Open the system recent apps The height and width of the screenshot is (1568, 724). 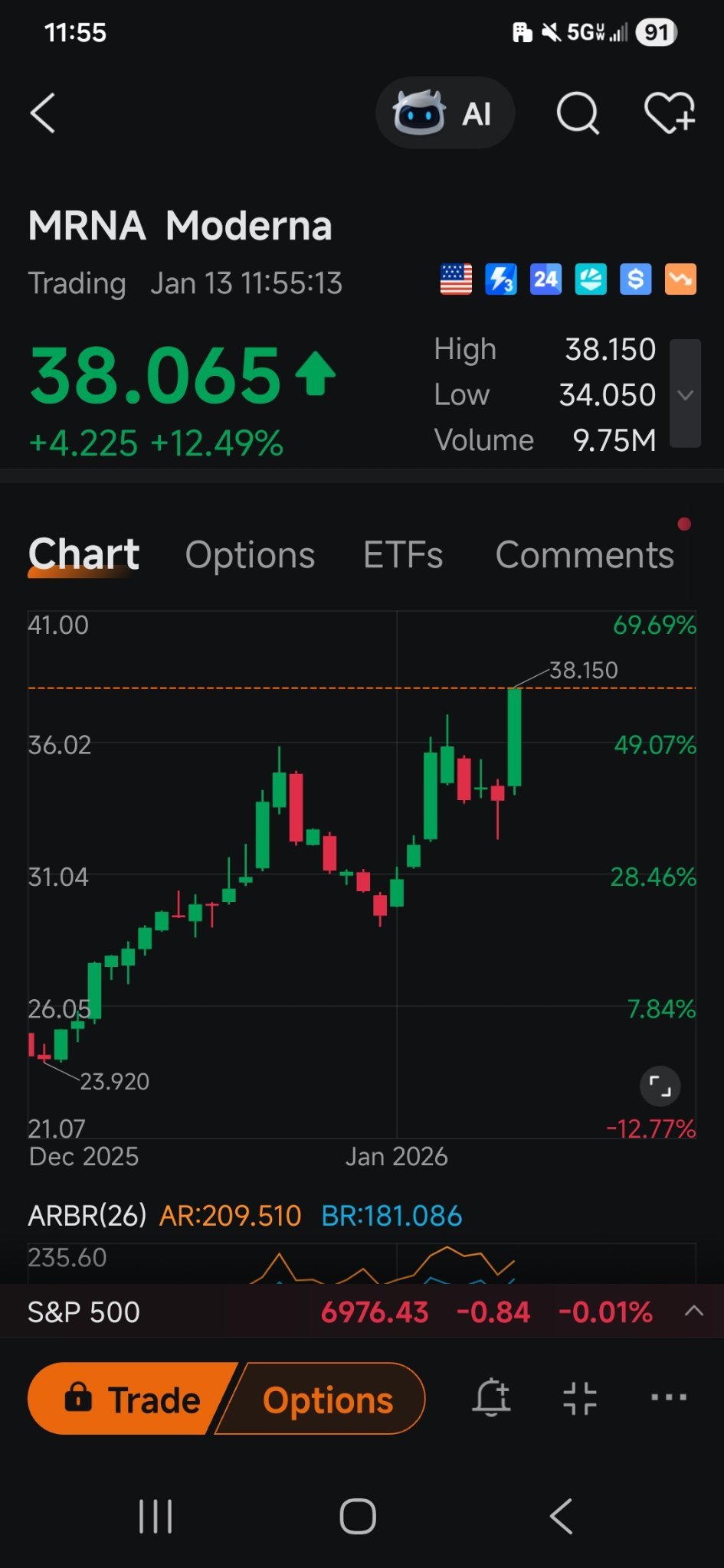tap(156, 1516)
